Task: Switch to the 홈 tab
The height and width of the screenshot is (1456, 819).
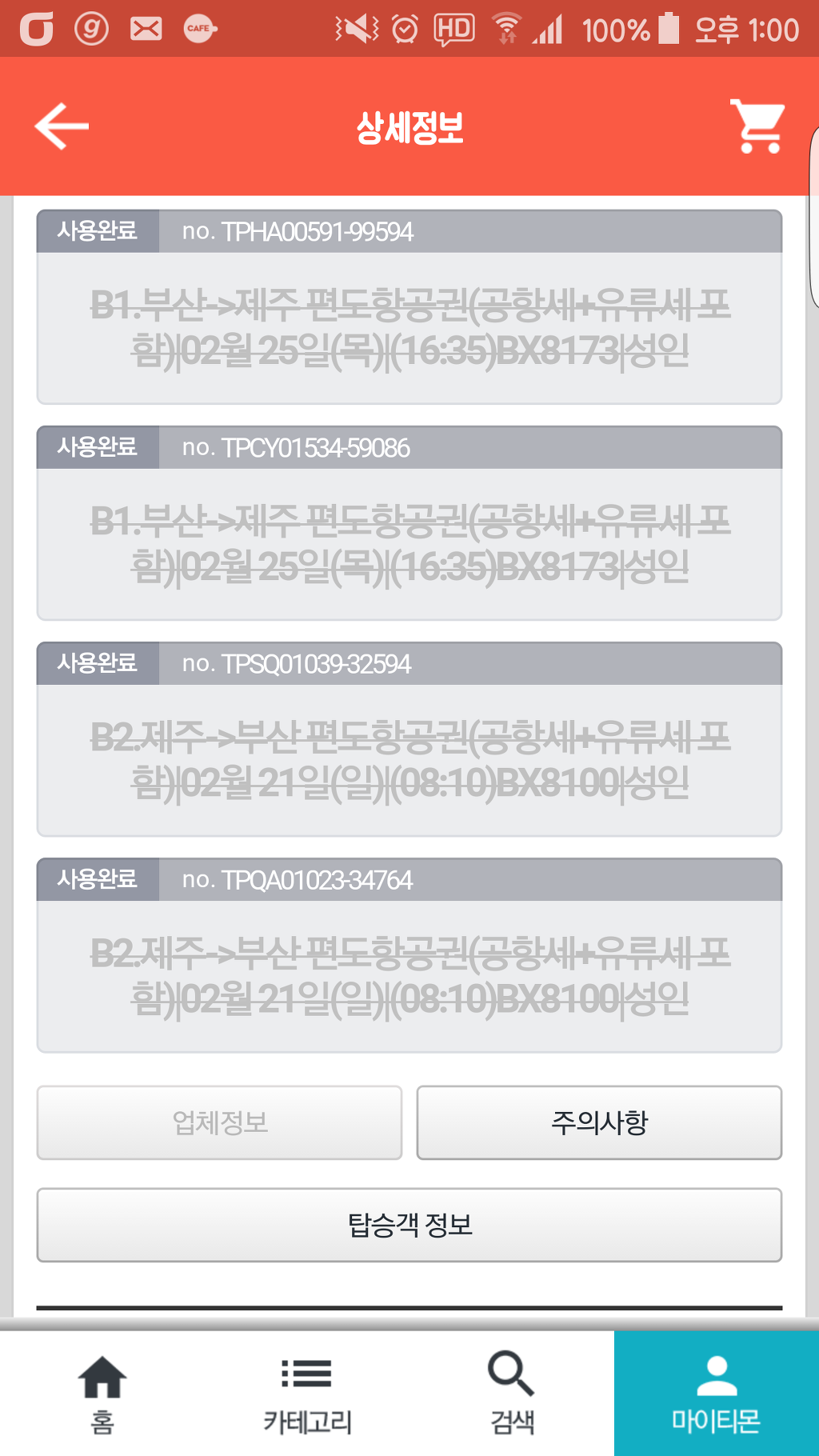Action: [102, 1394]
